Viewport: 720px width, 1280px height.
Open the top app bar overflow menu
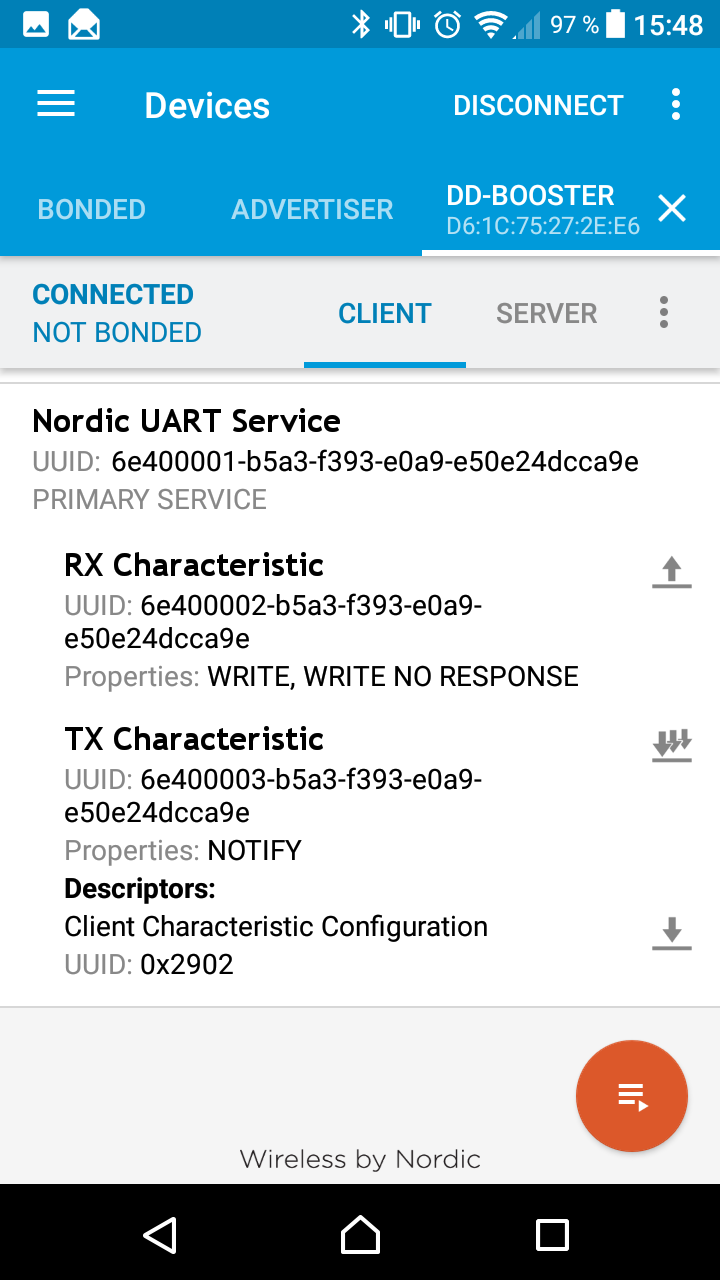(676, 105)
